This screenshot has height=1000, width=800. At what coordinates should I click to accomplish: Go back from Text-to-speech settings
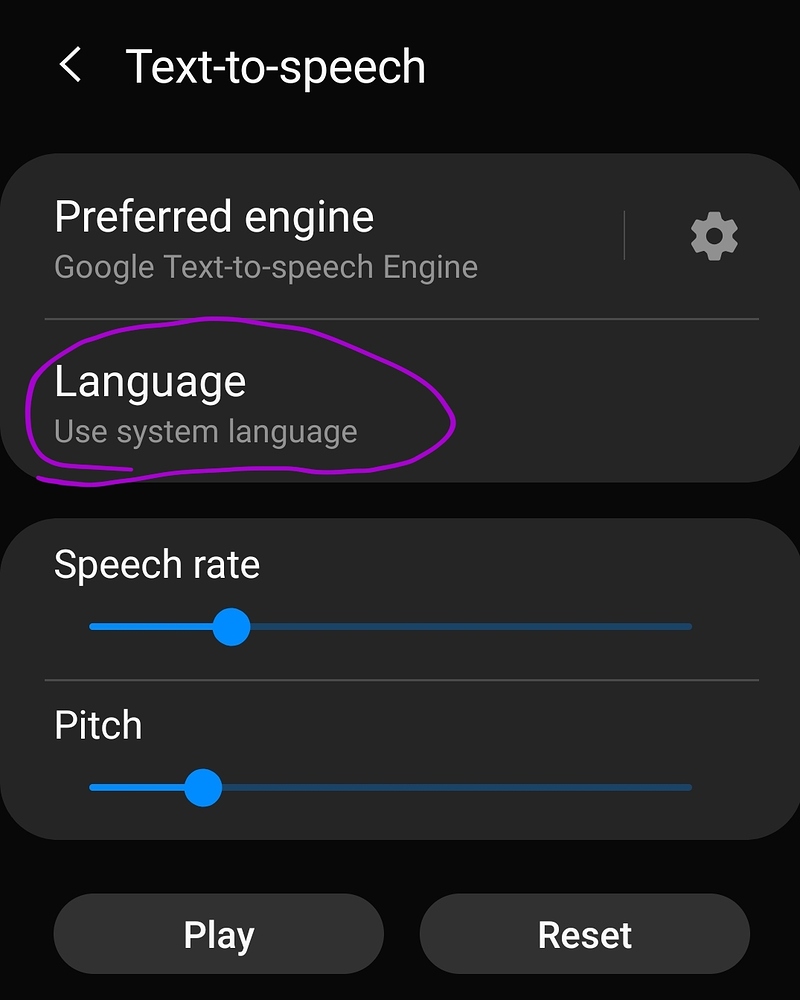tap(70, 67)
